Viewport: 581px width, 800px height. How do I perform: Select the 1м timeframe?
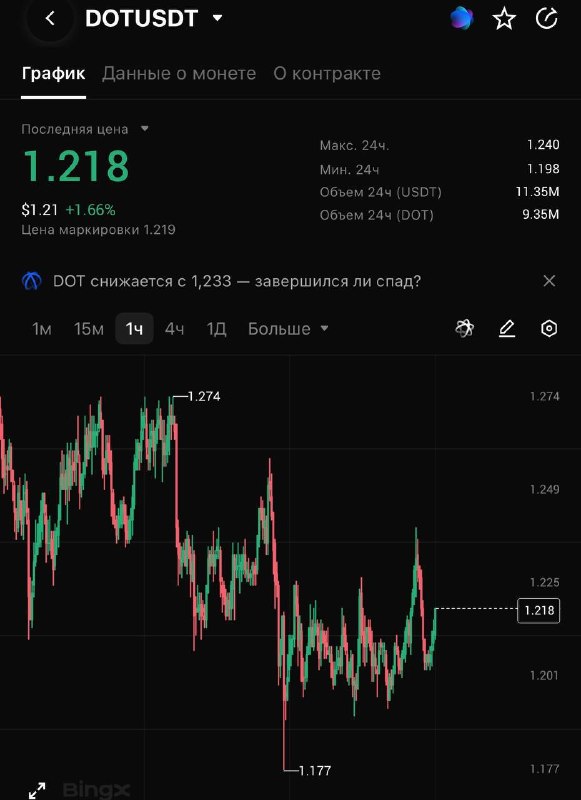pyautogui.click(x=42, y=329)
